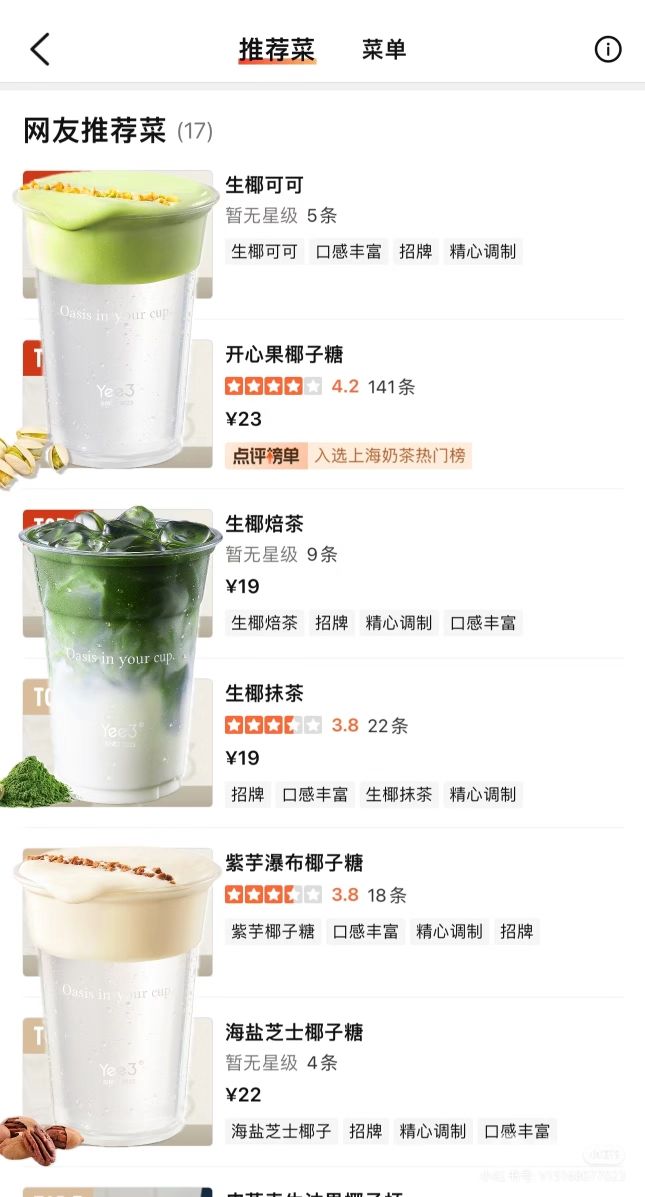645x1197 pixels.
Task: Switch to the 菜单 tab
Action: (x=384, y=50)
